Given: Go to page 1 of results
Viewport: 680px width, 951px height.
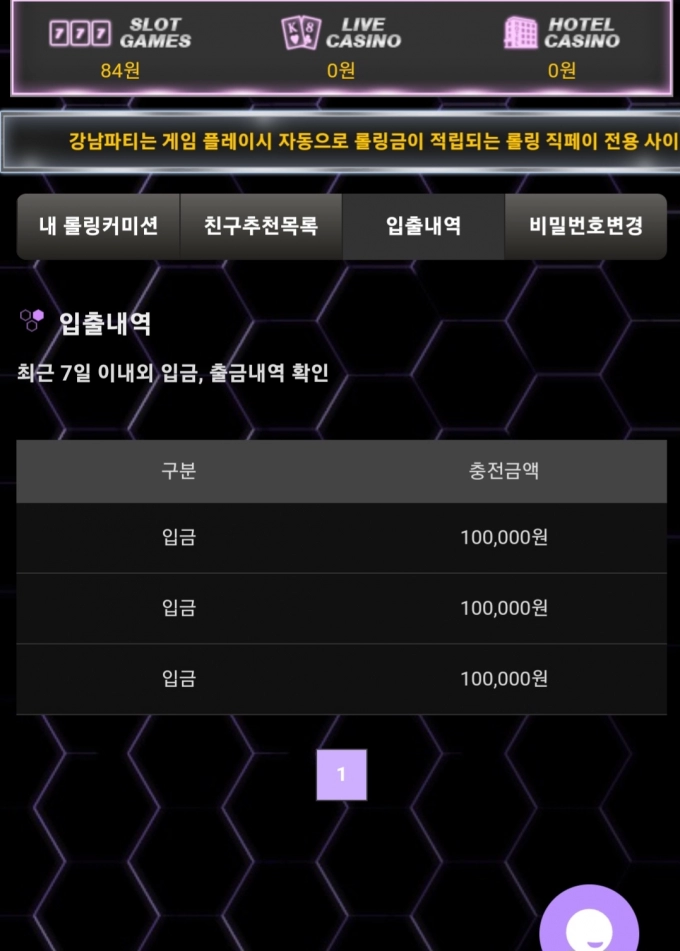Looking at the screenshot, I should coord(341,774).
